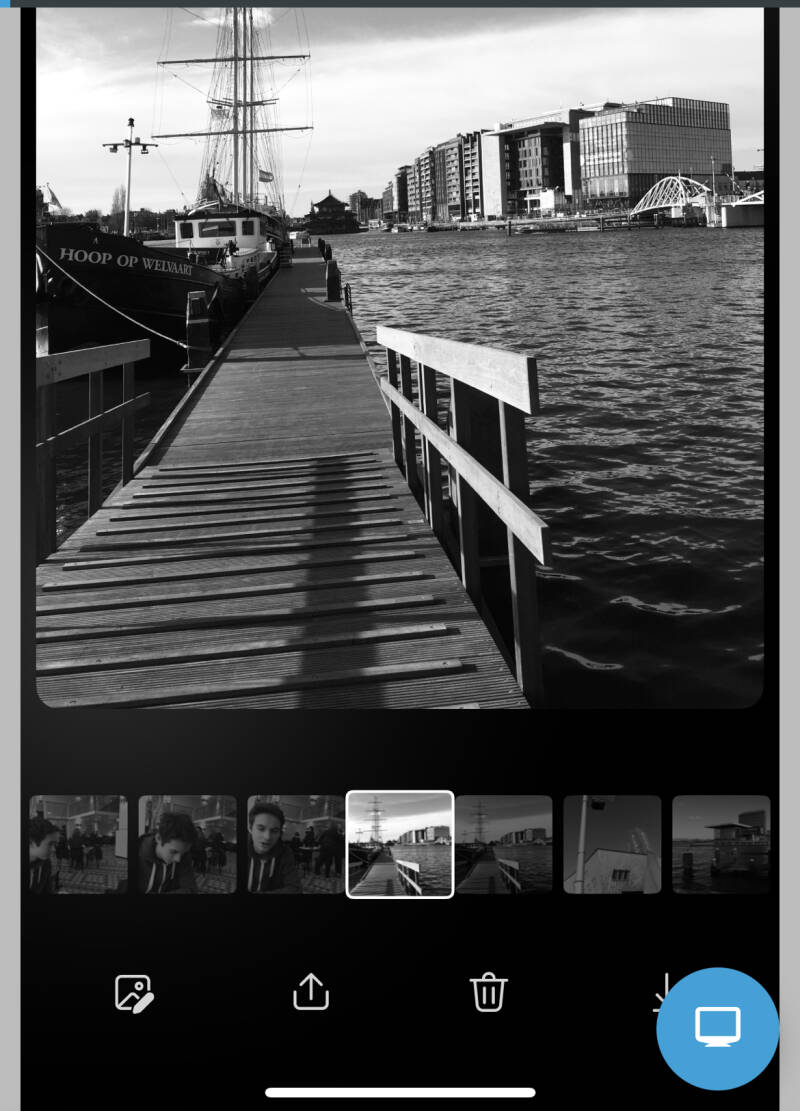This screenshot has height=1111, width=800.
Task: Share the current photo
Action: 311,992
